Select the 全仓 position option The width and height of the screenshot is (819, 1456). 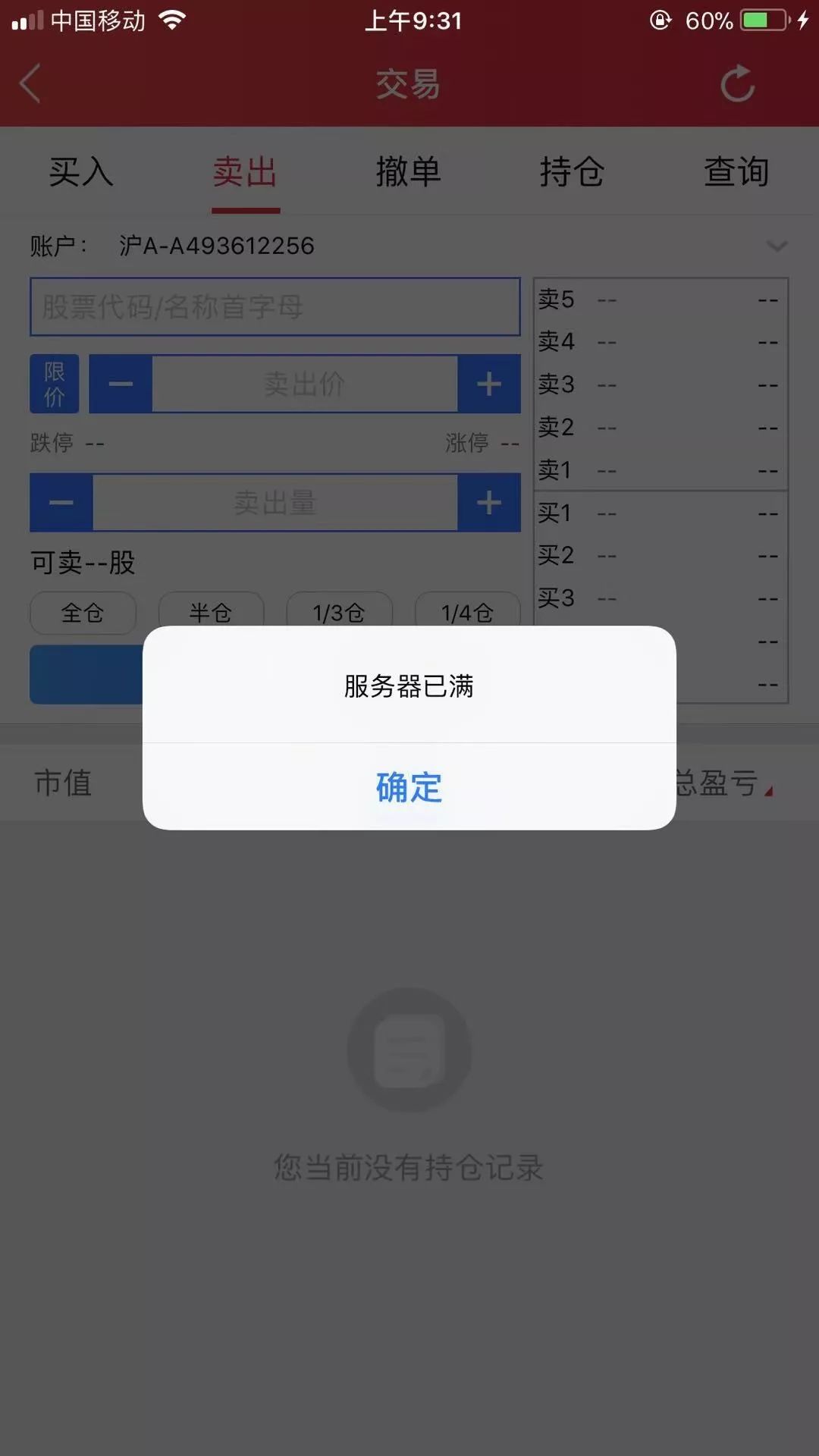83,613
